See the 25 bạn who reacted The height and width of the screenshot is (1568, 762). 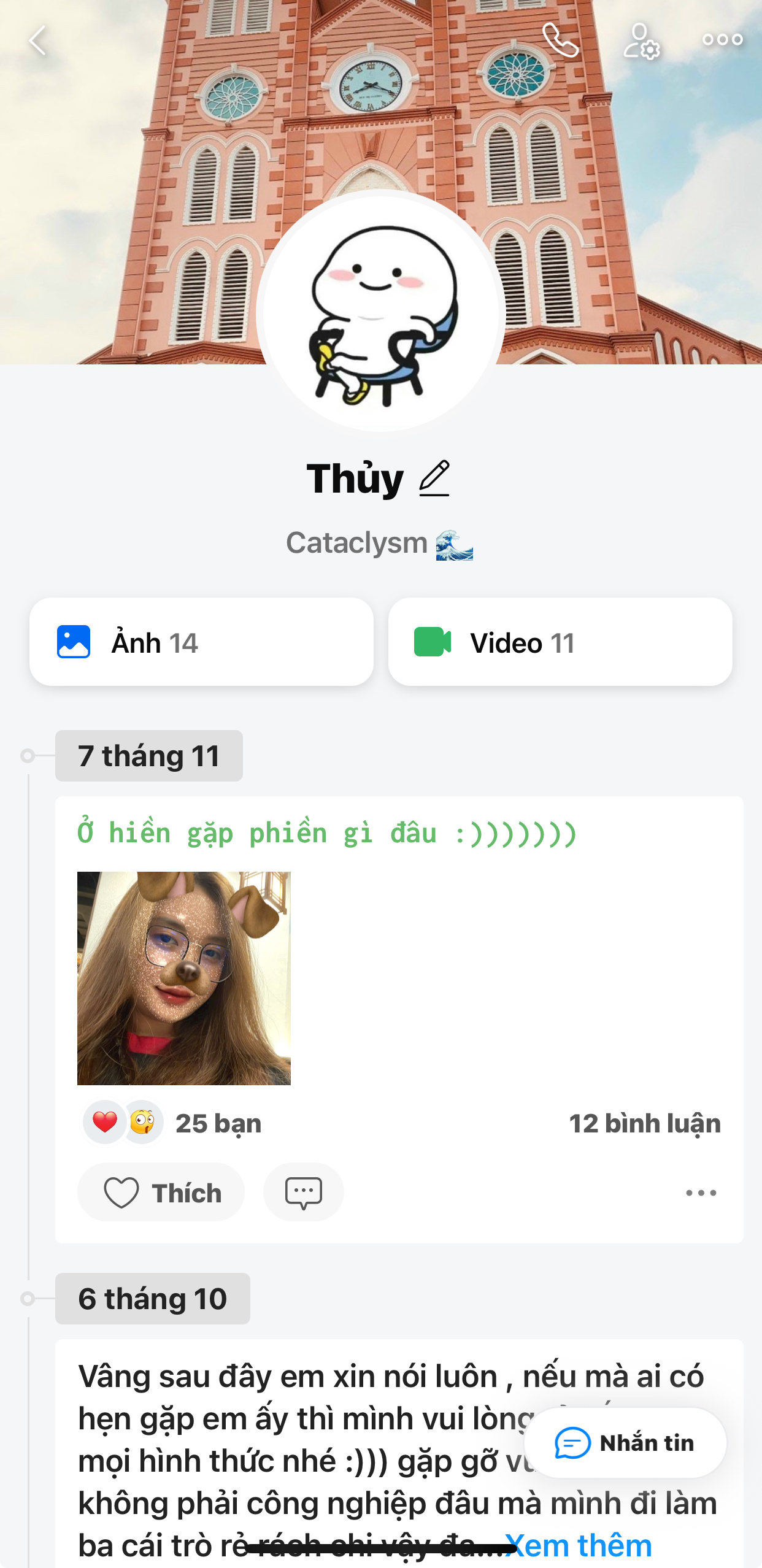(218, 1123)
